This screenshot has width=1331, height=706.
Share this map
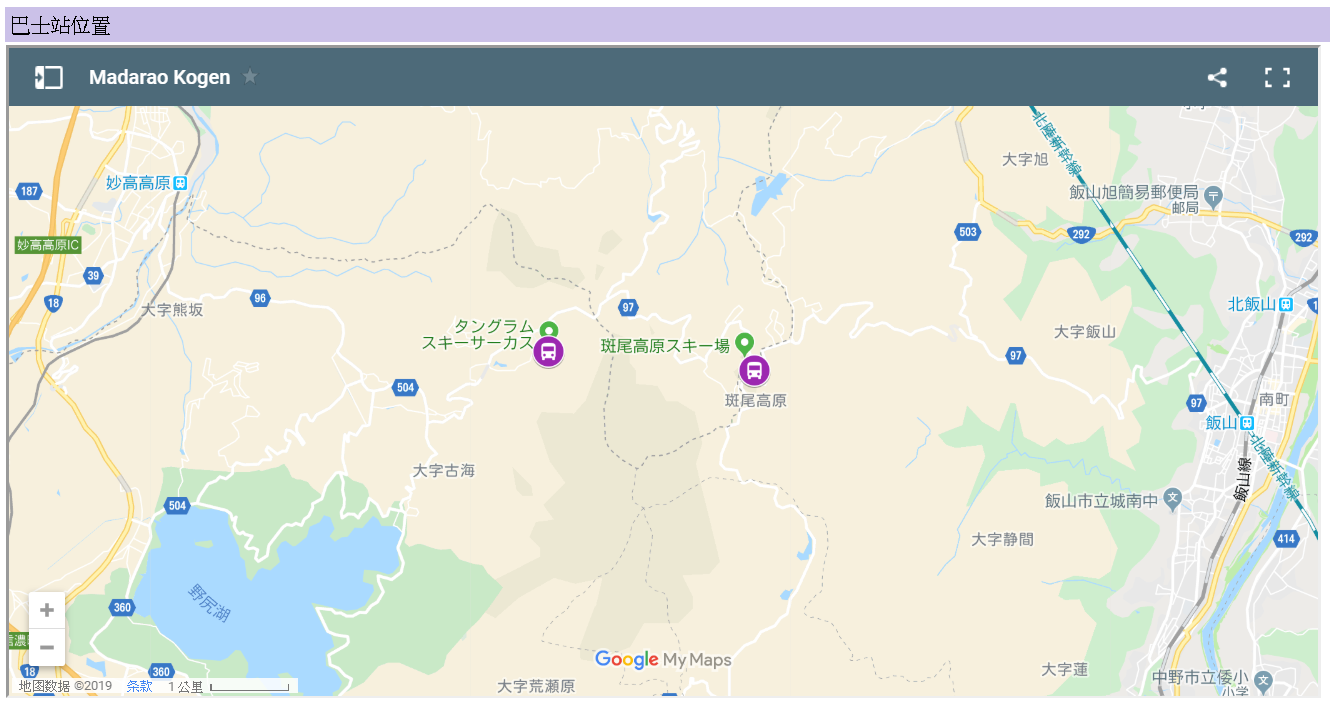click(x=1217, y=77)
